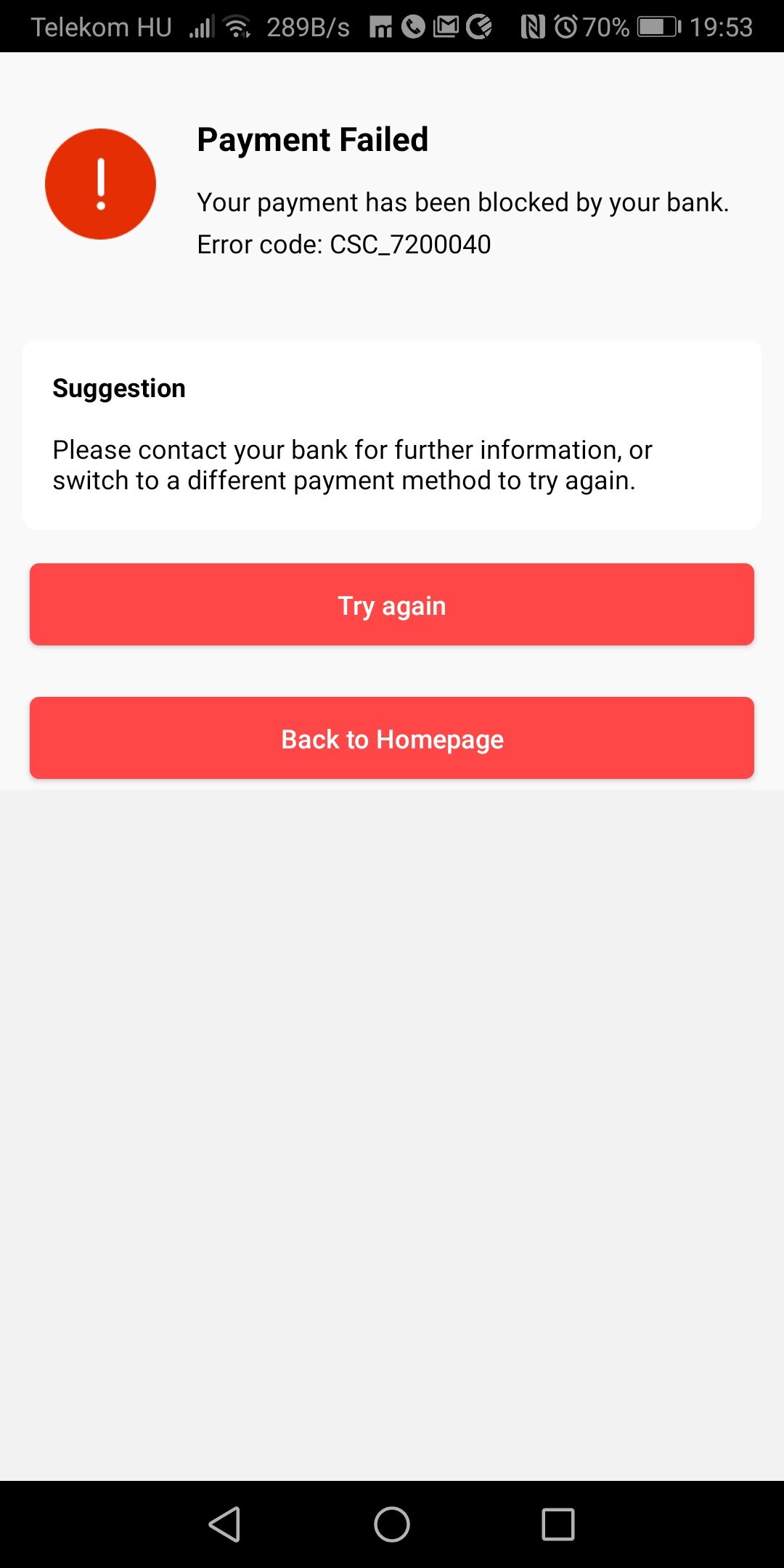Go back to Homepage

[392, 738]
